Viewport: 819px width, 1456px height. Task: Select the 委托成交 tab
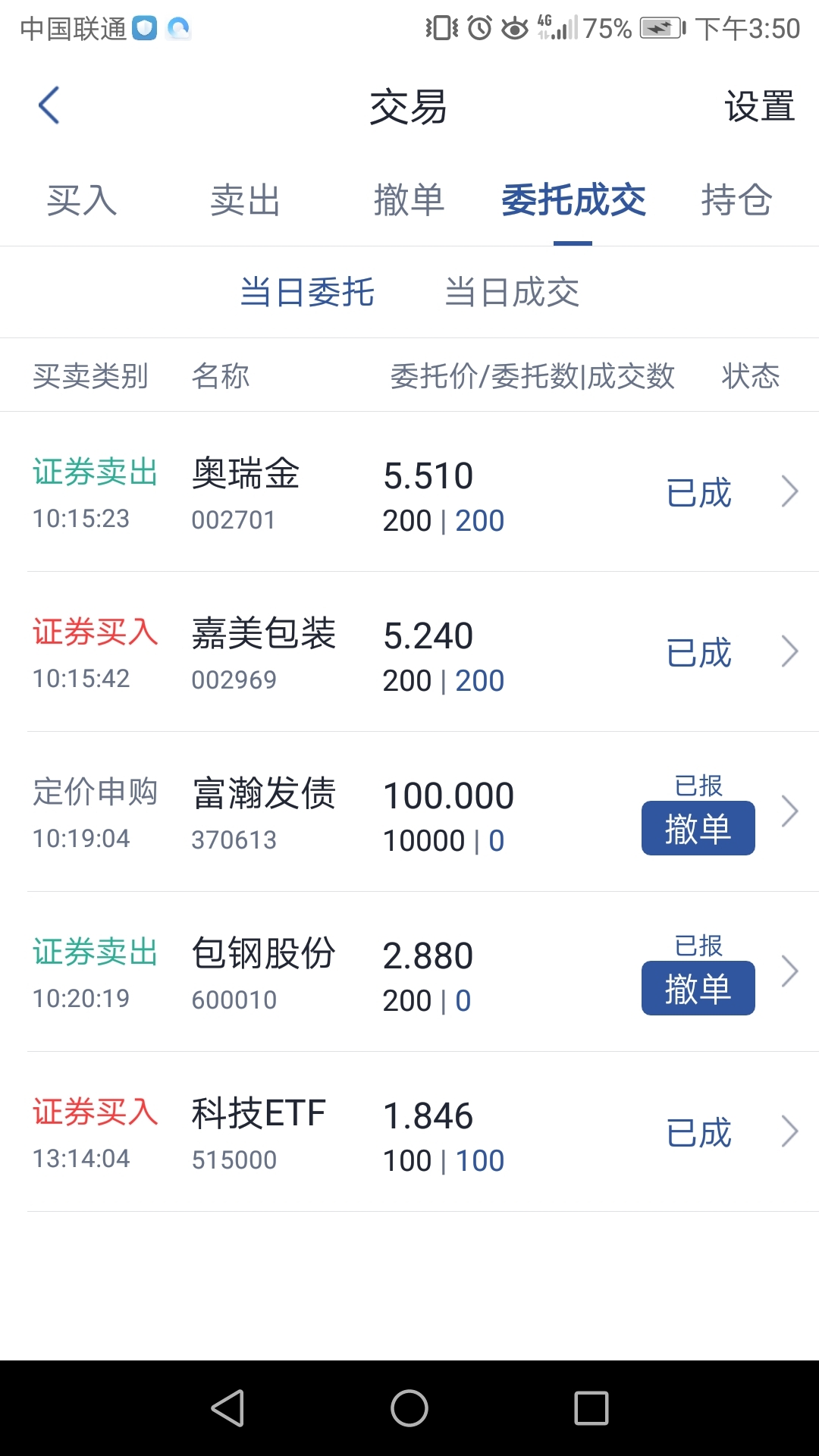pyautogui.click(x=573, y=201)
